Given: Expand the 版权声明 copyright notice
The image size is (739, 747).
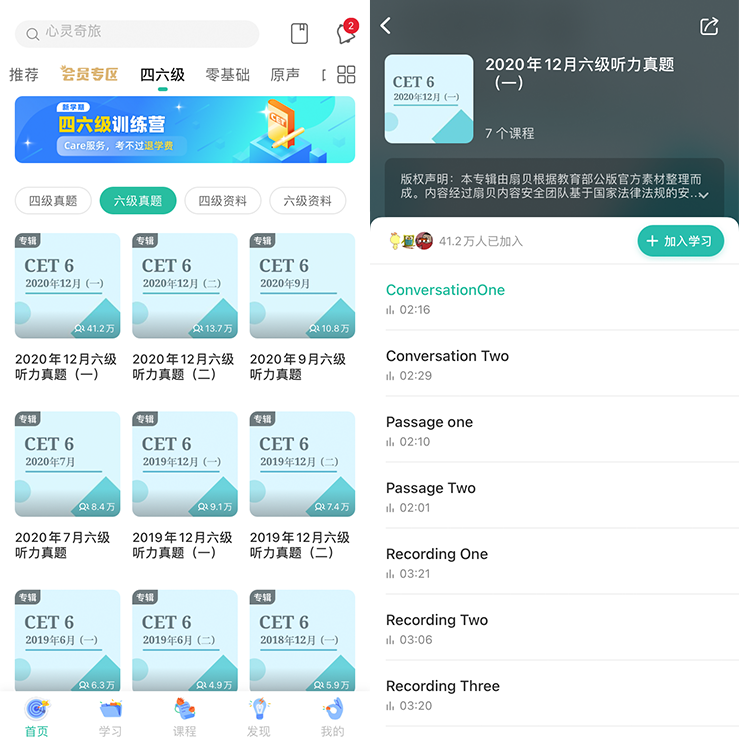Looking at the screenshot, I should pyautogui.click(x=703, y=195).
